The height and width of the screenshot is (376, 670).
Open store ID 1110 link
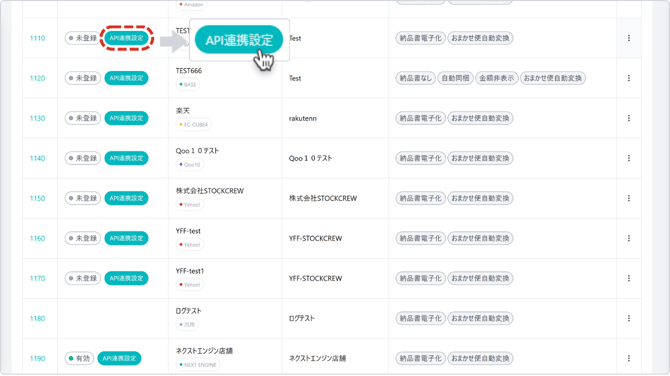37,38
